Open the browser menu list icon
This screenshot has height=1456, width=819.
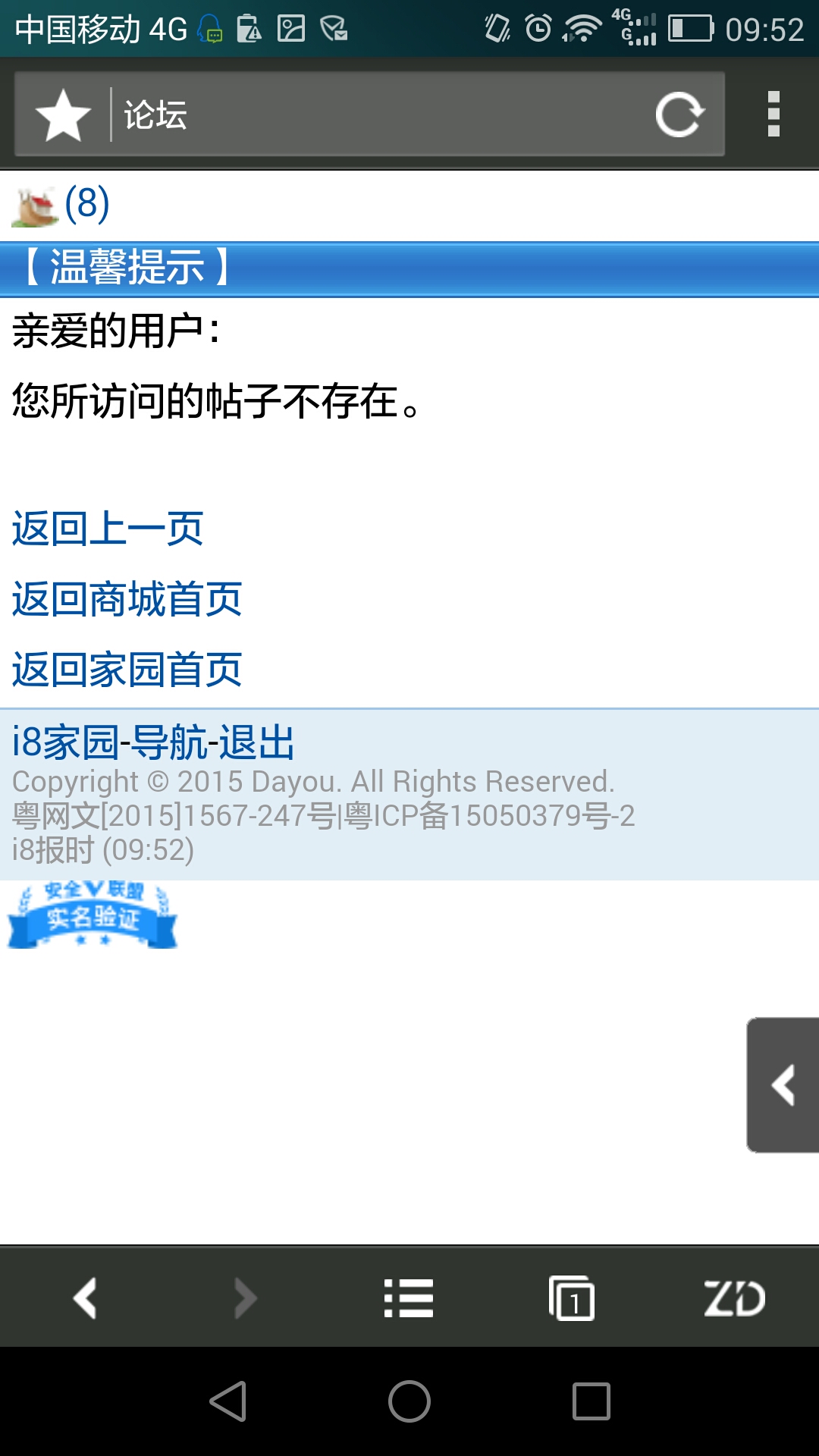409,1298
